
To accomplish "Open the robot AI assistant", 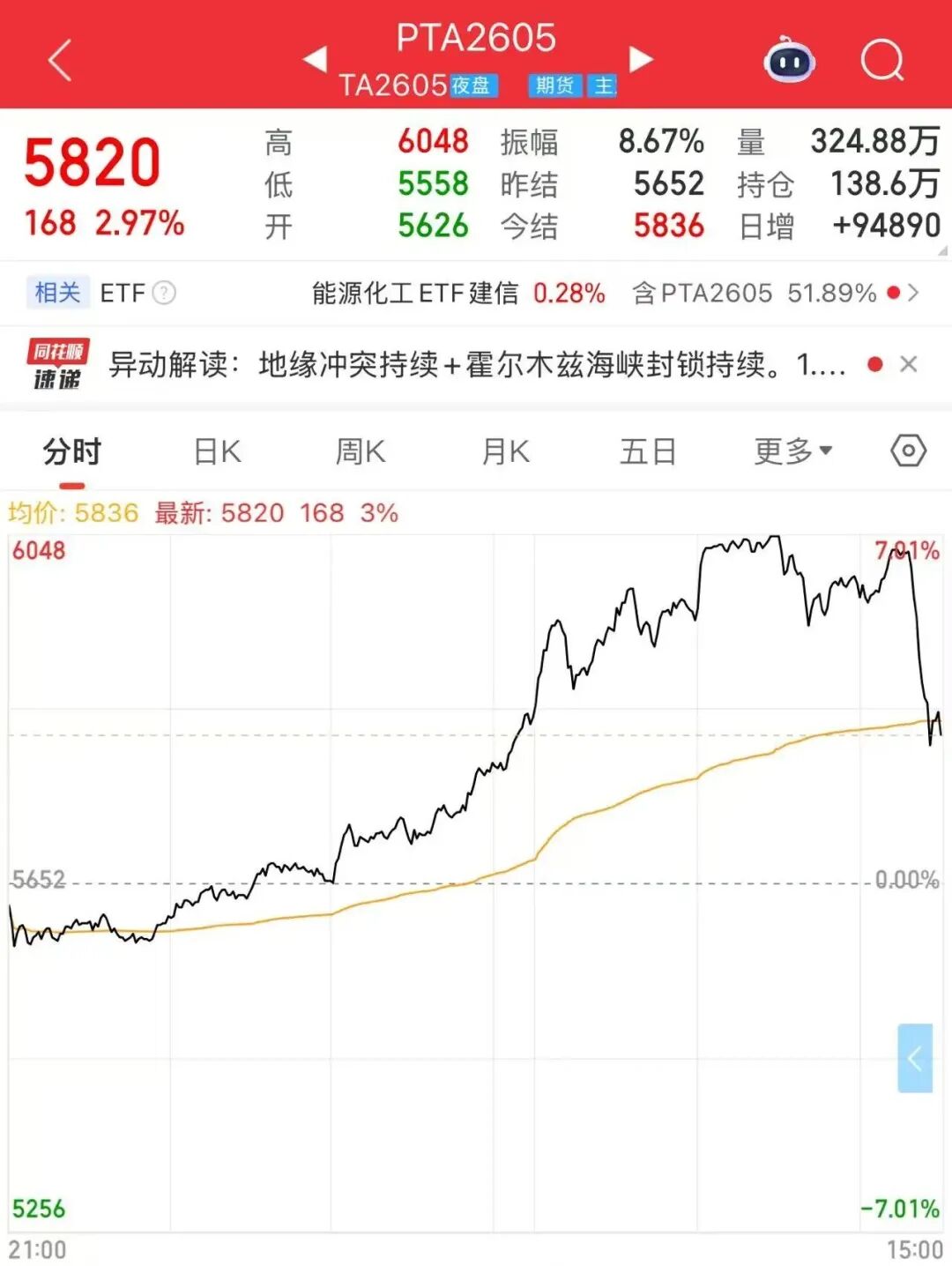I will pos(789,61).
